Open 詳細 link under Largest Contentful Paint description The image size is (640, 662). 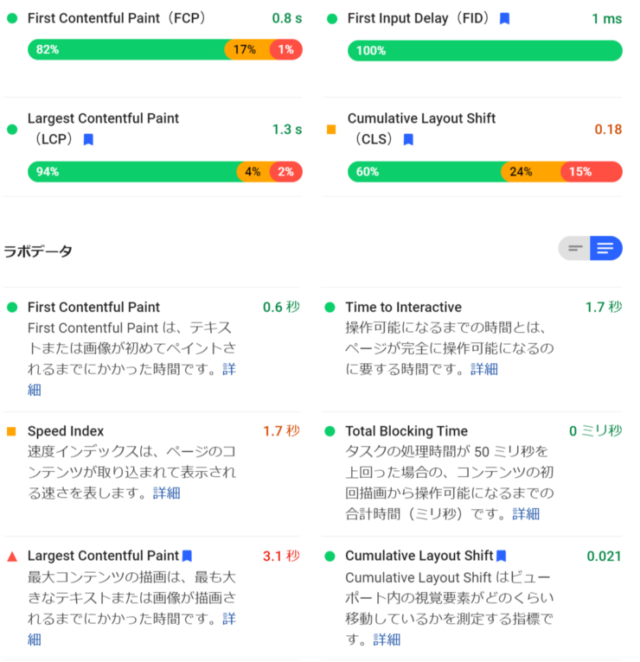point(229,618)
